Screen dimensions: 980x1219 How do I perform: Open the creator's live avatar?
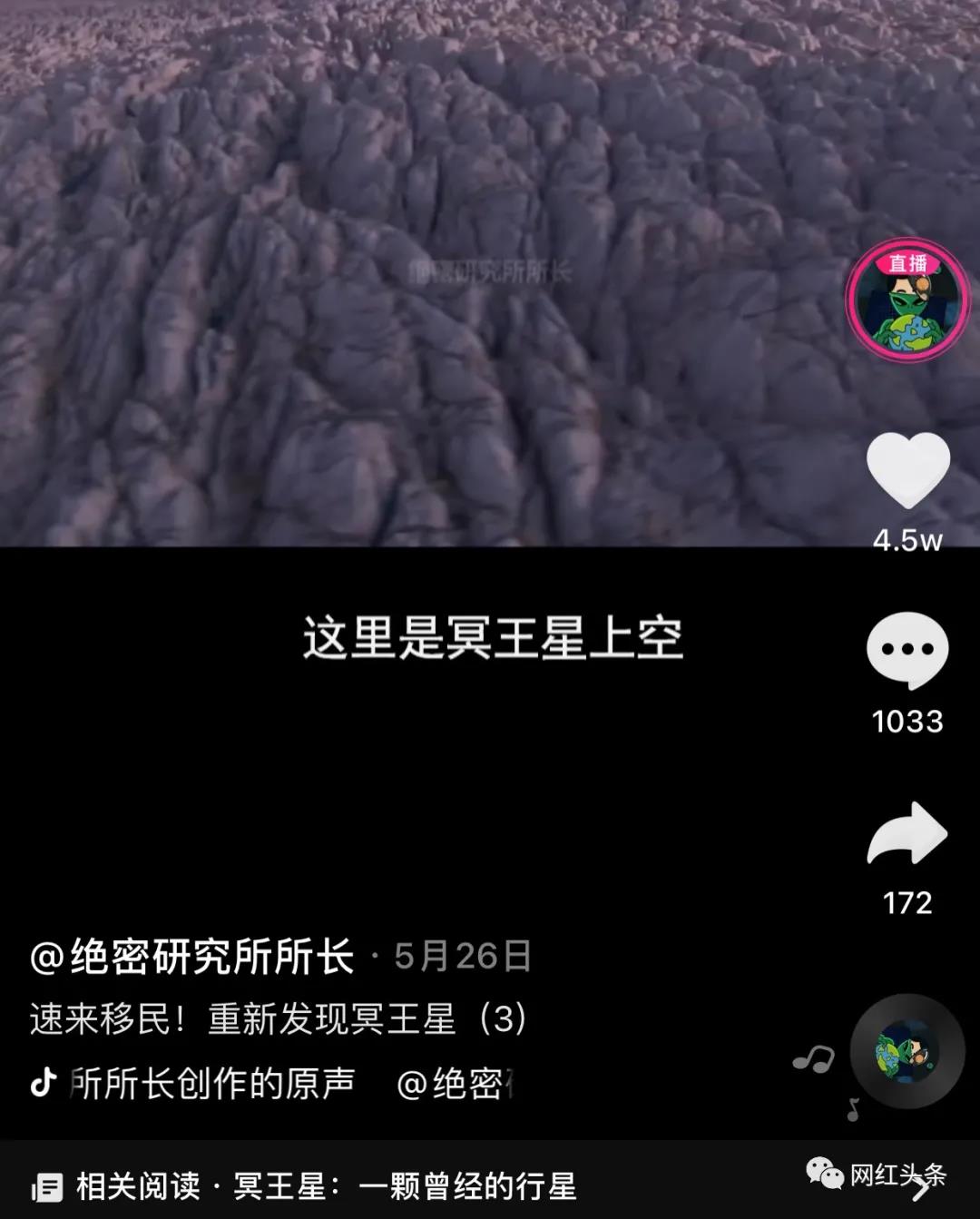point(907,301)
